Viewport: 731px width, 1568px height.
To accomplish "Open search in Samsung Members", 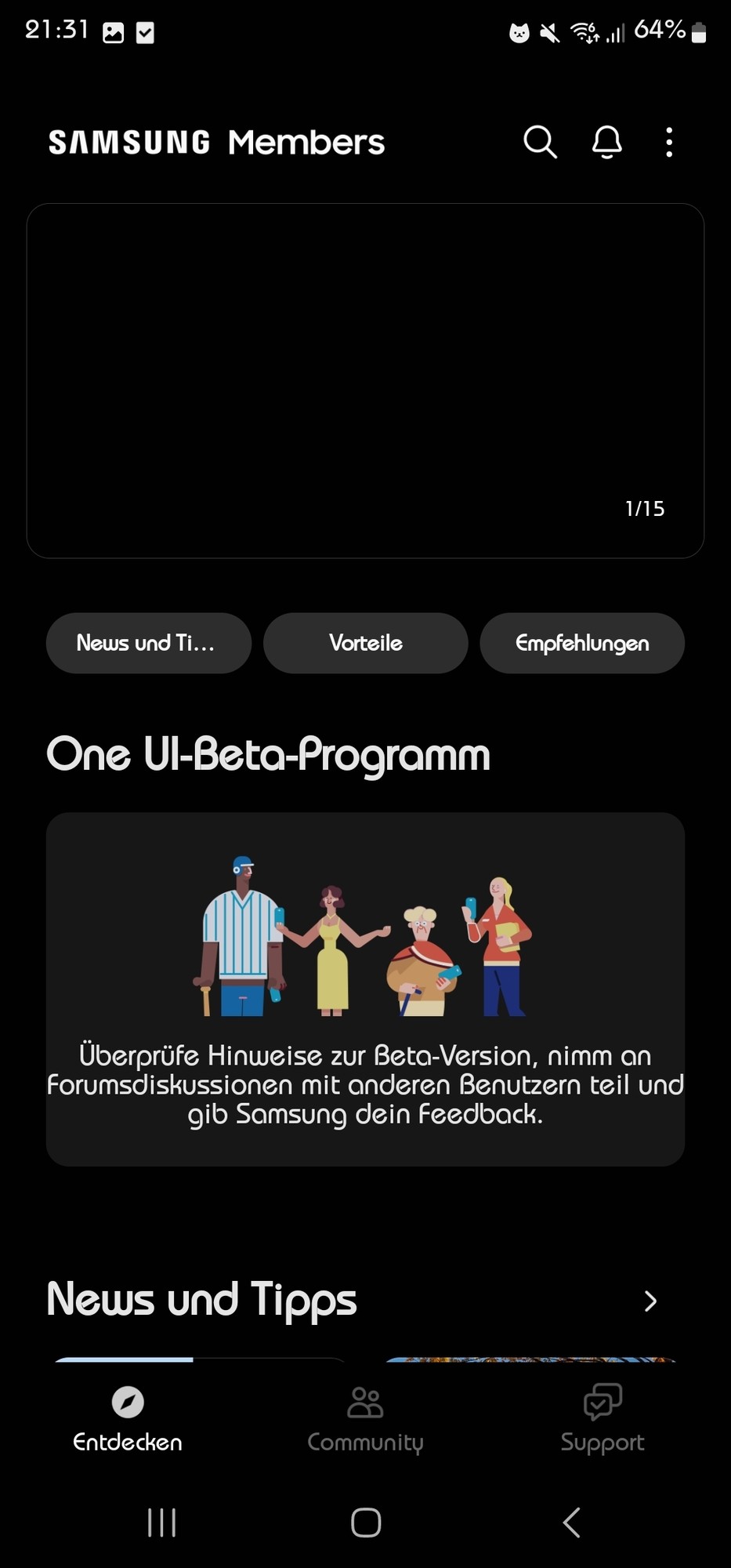I will tap(540, 142).
